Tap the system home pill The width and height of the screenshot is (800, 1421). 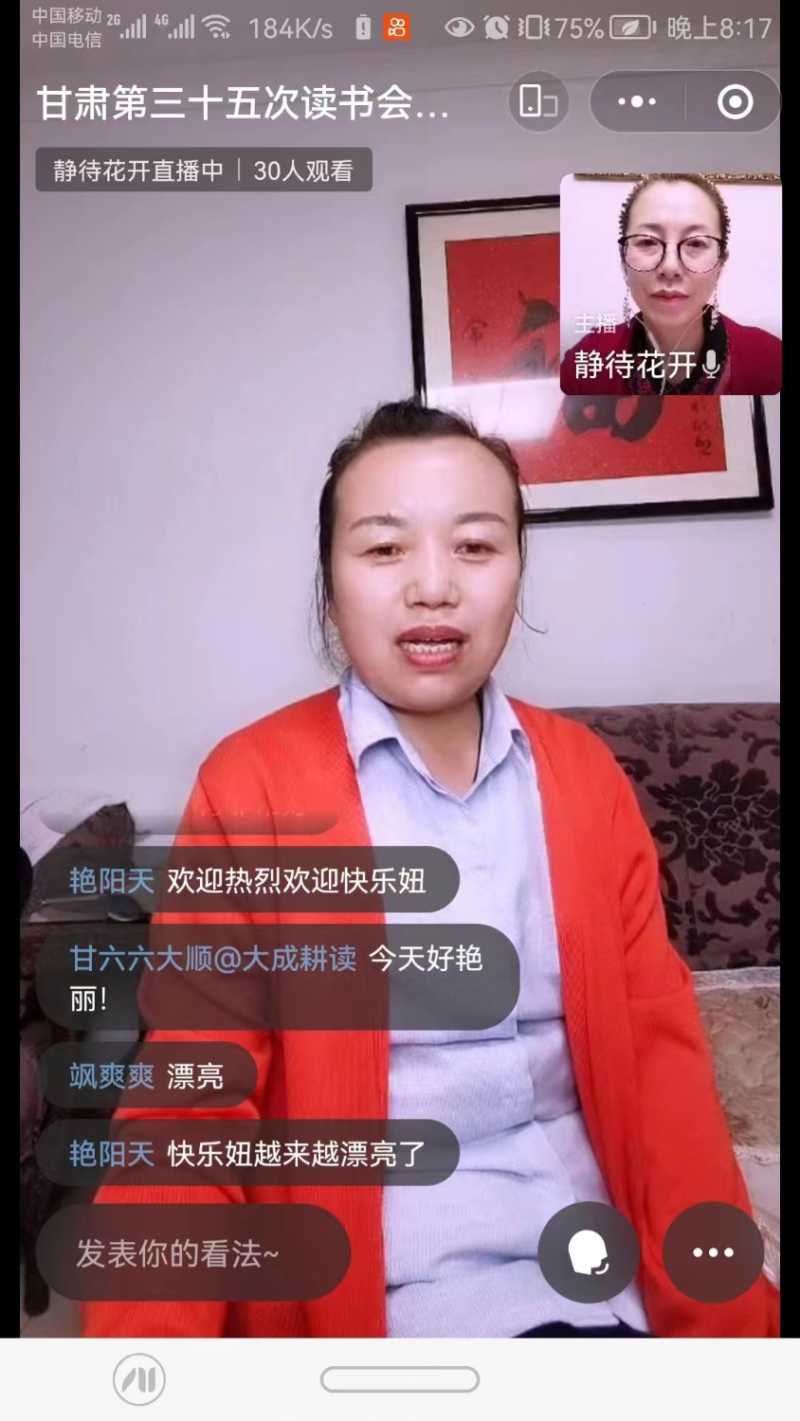coord(400,1380)
